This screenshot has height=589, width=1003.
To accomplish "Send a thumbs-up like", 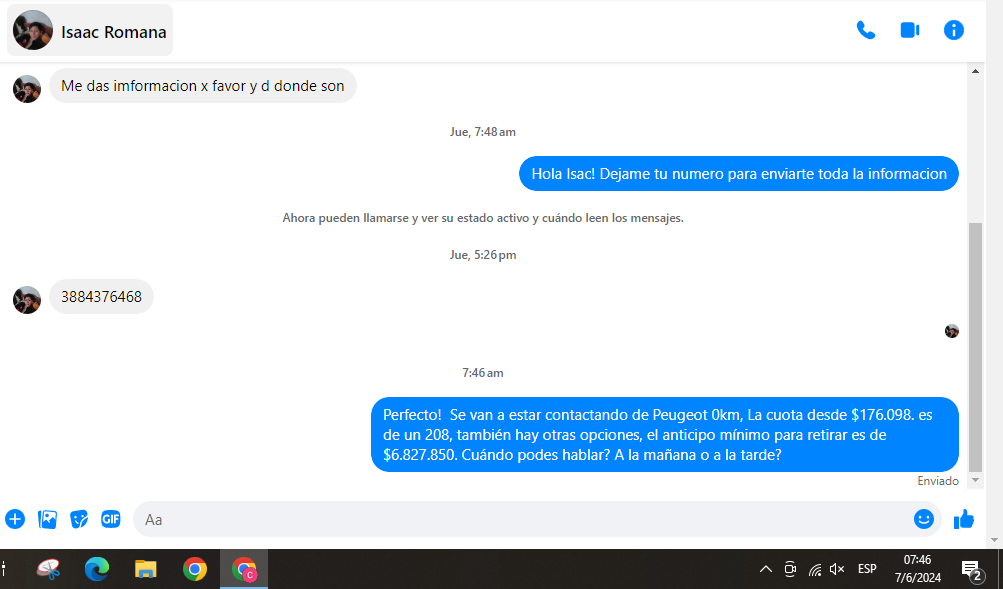I will (x=964, y=519).
